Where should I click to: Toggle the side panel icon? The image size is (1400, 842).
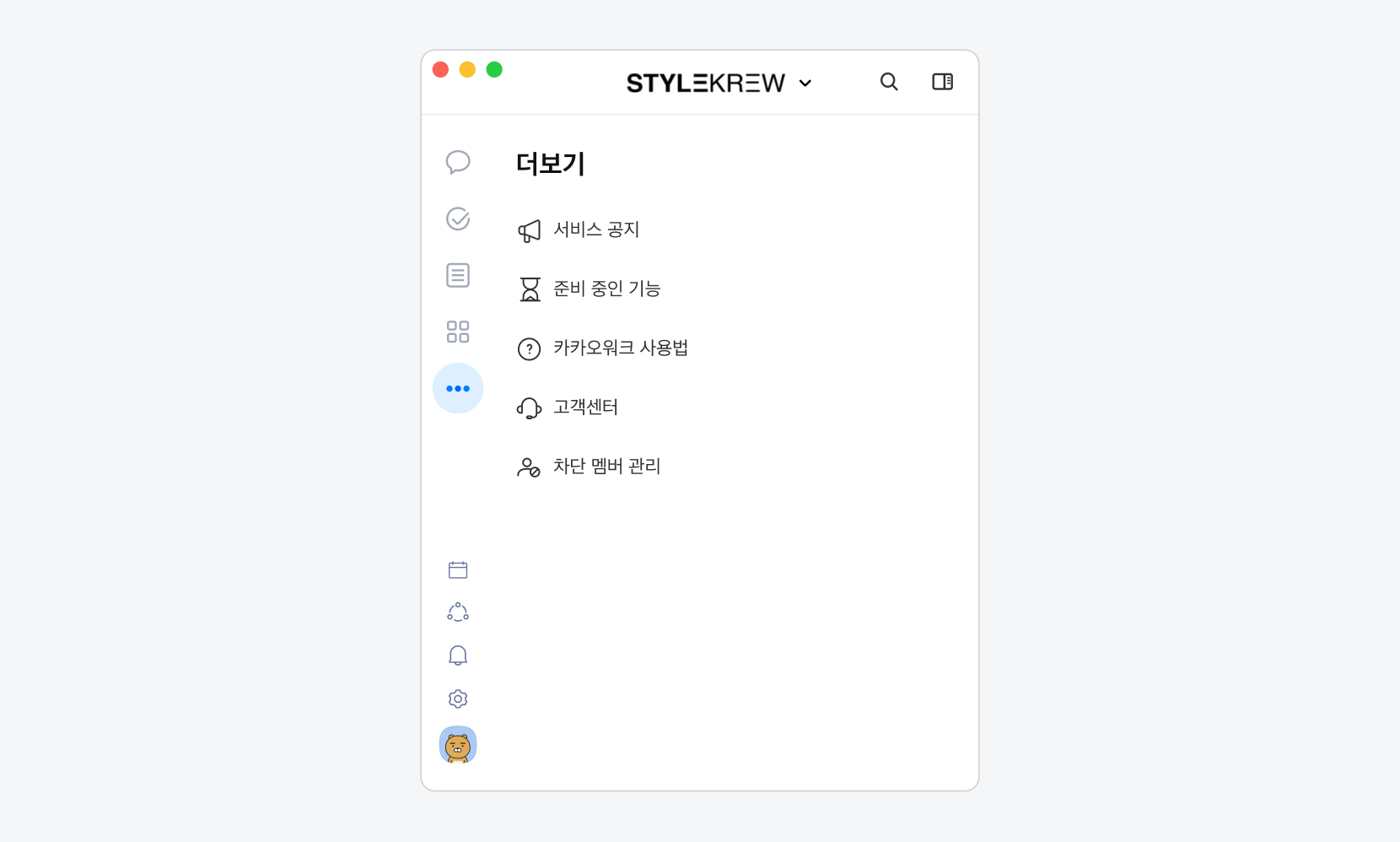point(942,82)
